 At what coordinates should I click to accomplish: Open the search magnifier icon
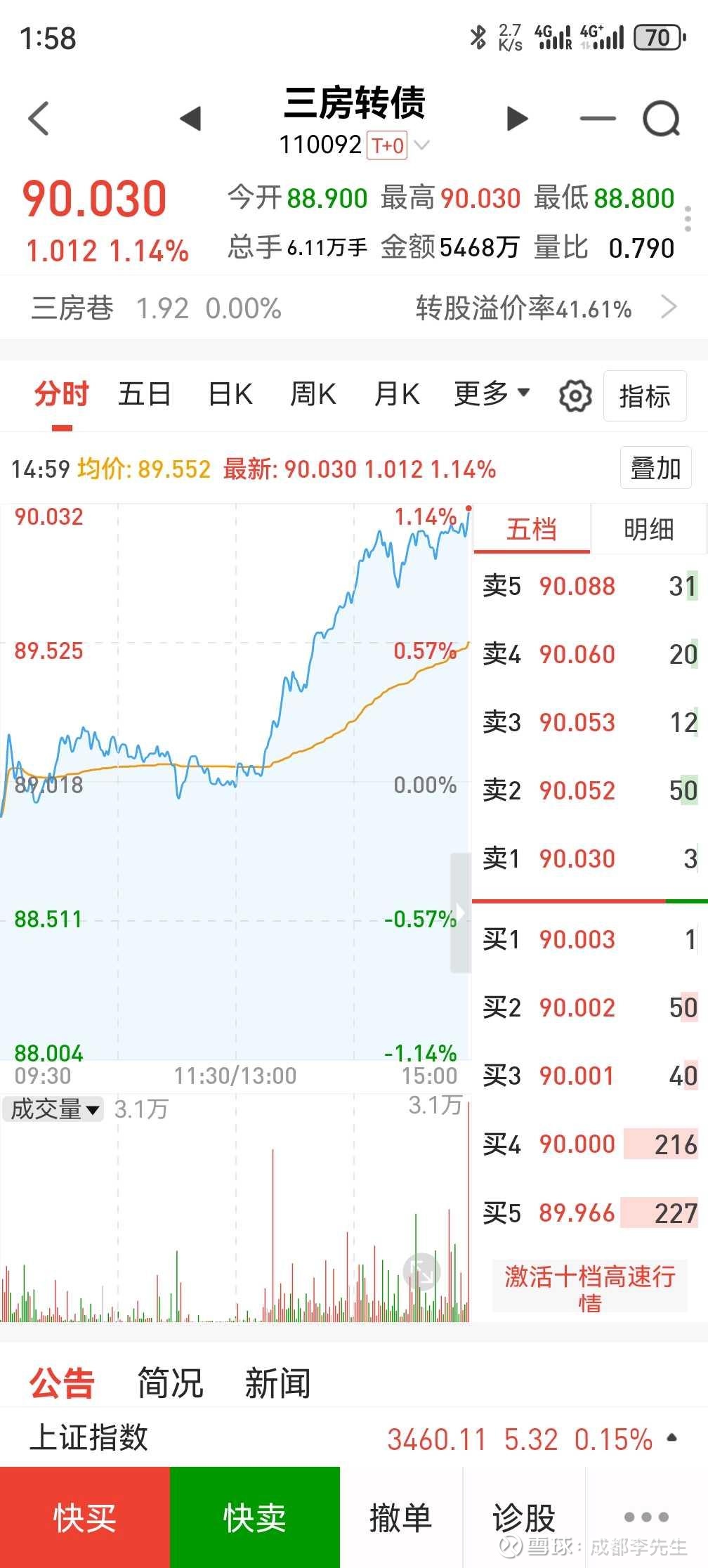pyautogui.click(x=662, y=118)
